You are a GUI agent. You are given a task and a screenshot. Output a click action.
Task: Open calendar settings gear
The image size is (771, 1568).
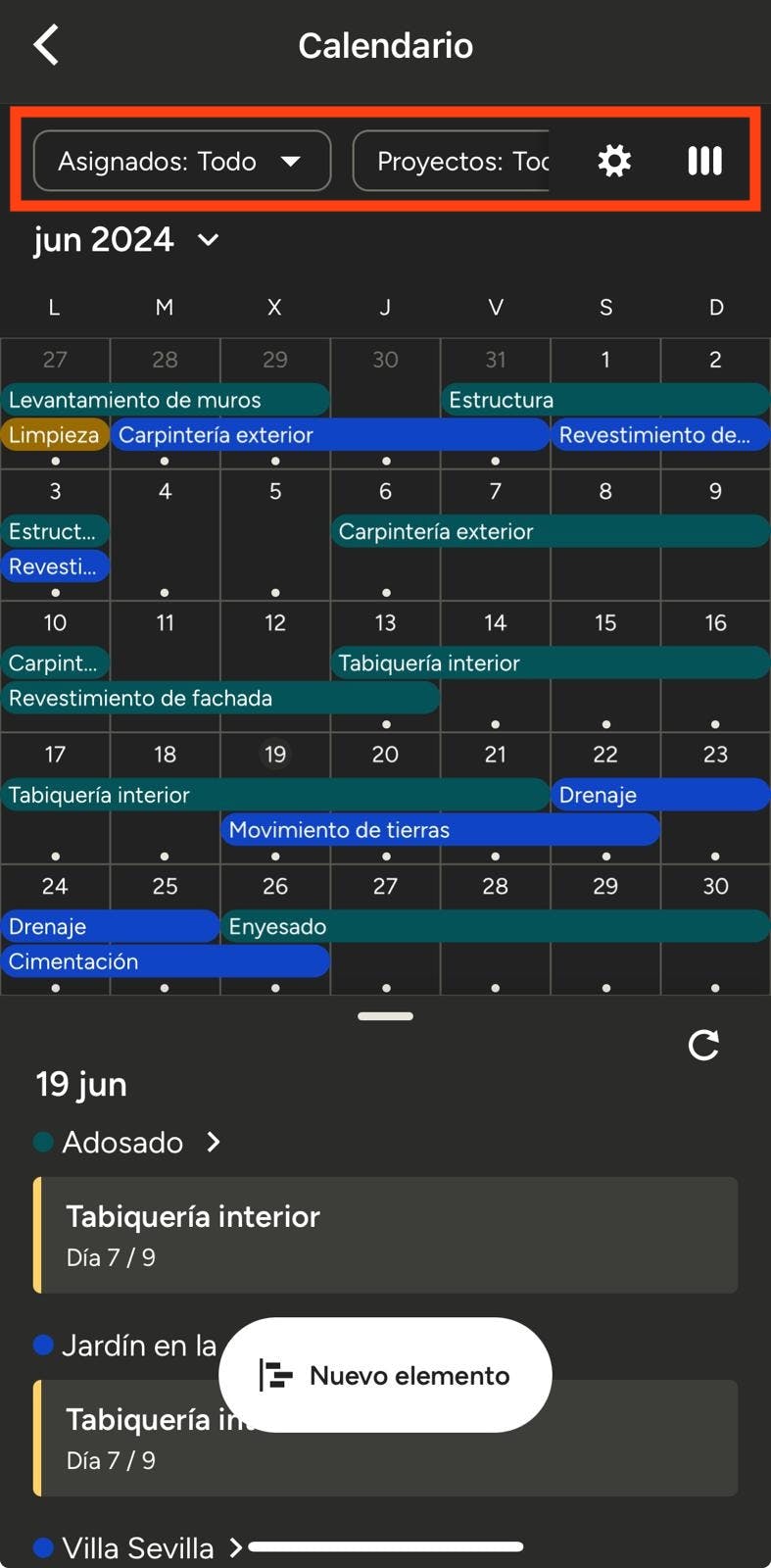pos(614,161)
